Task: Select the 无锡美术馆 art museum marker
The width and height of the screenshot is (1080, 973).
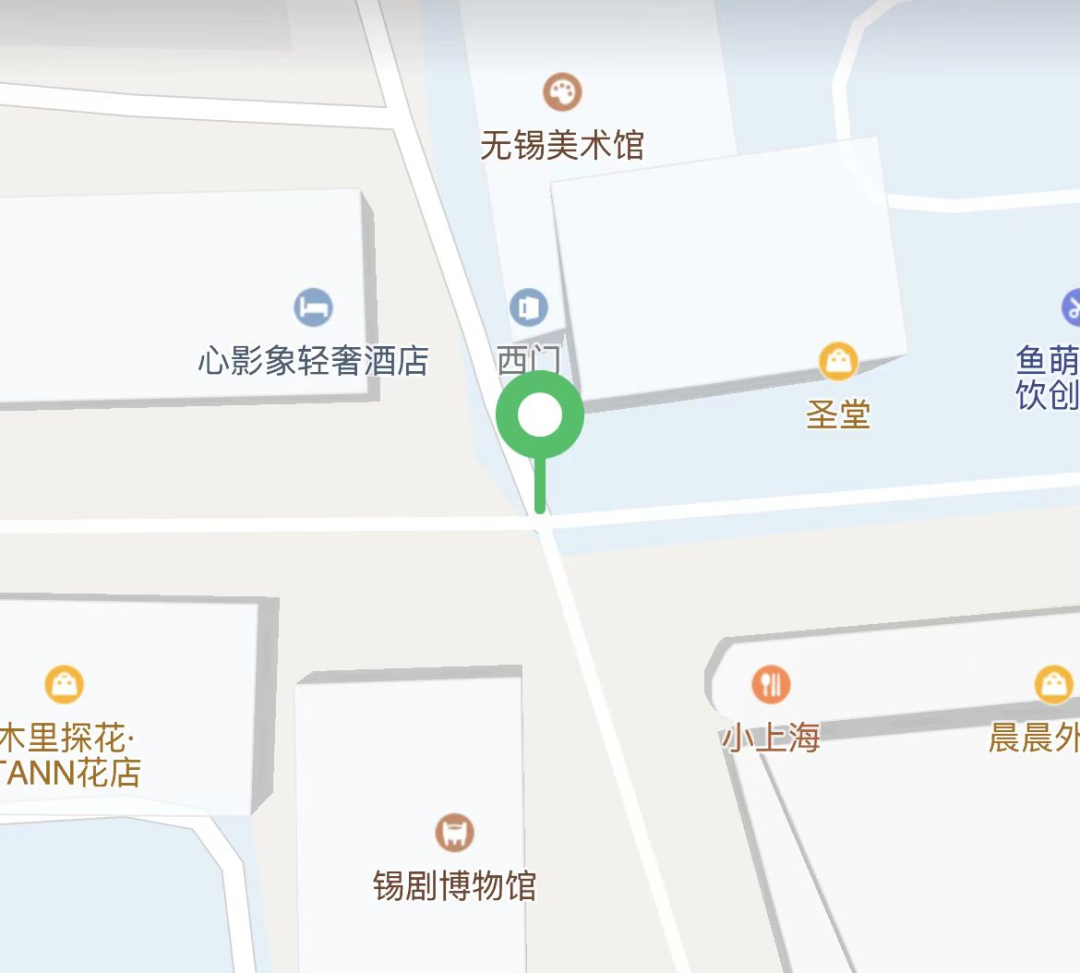Action: point(562,93)
